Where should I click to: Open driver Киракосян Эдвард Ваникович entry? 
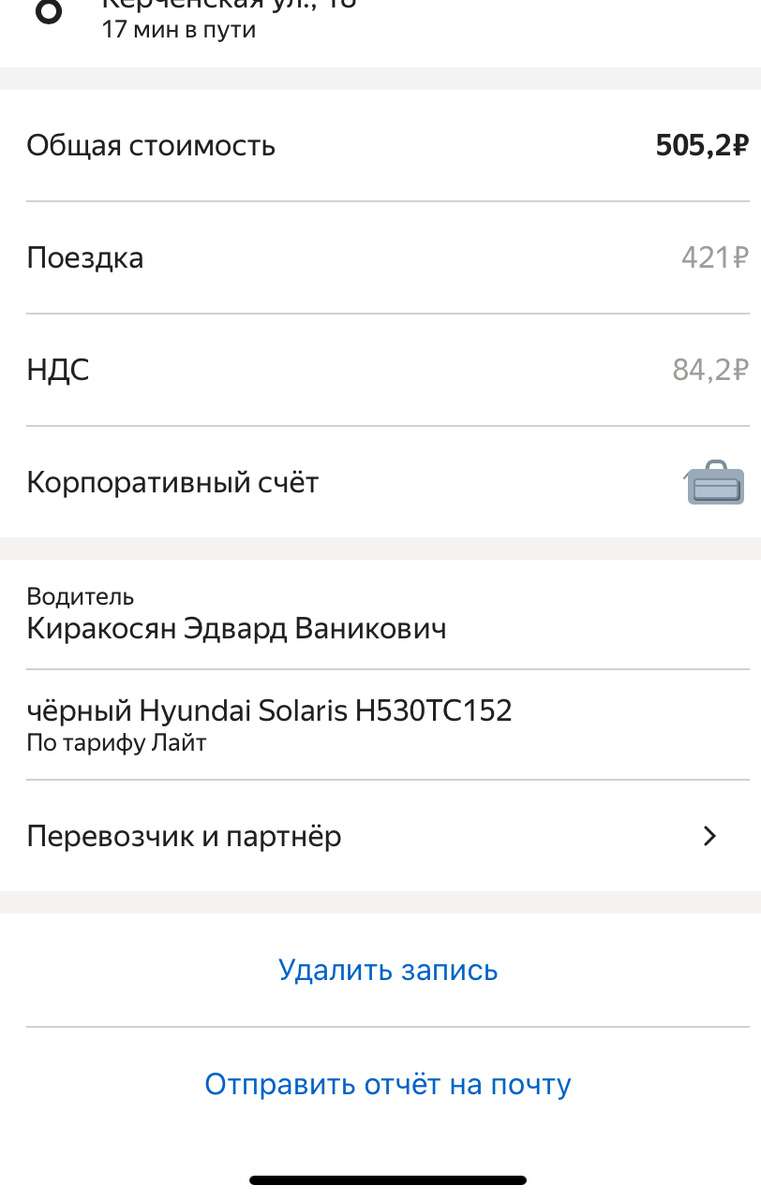click(x=380, y=613)
